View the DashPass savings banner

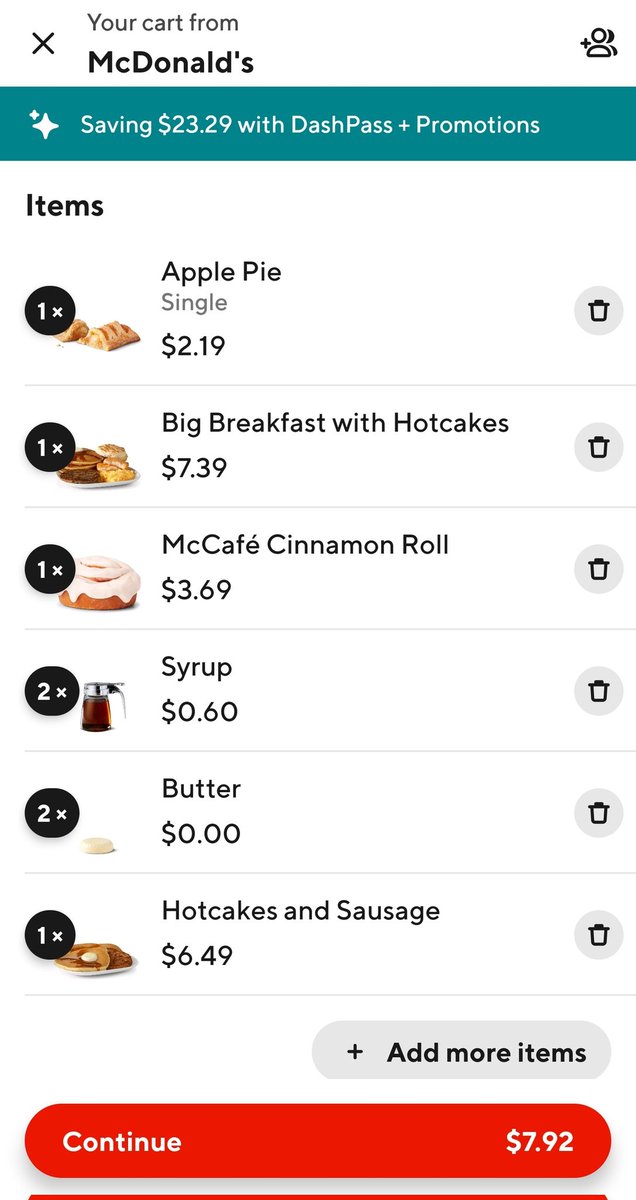pos(318,125)
